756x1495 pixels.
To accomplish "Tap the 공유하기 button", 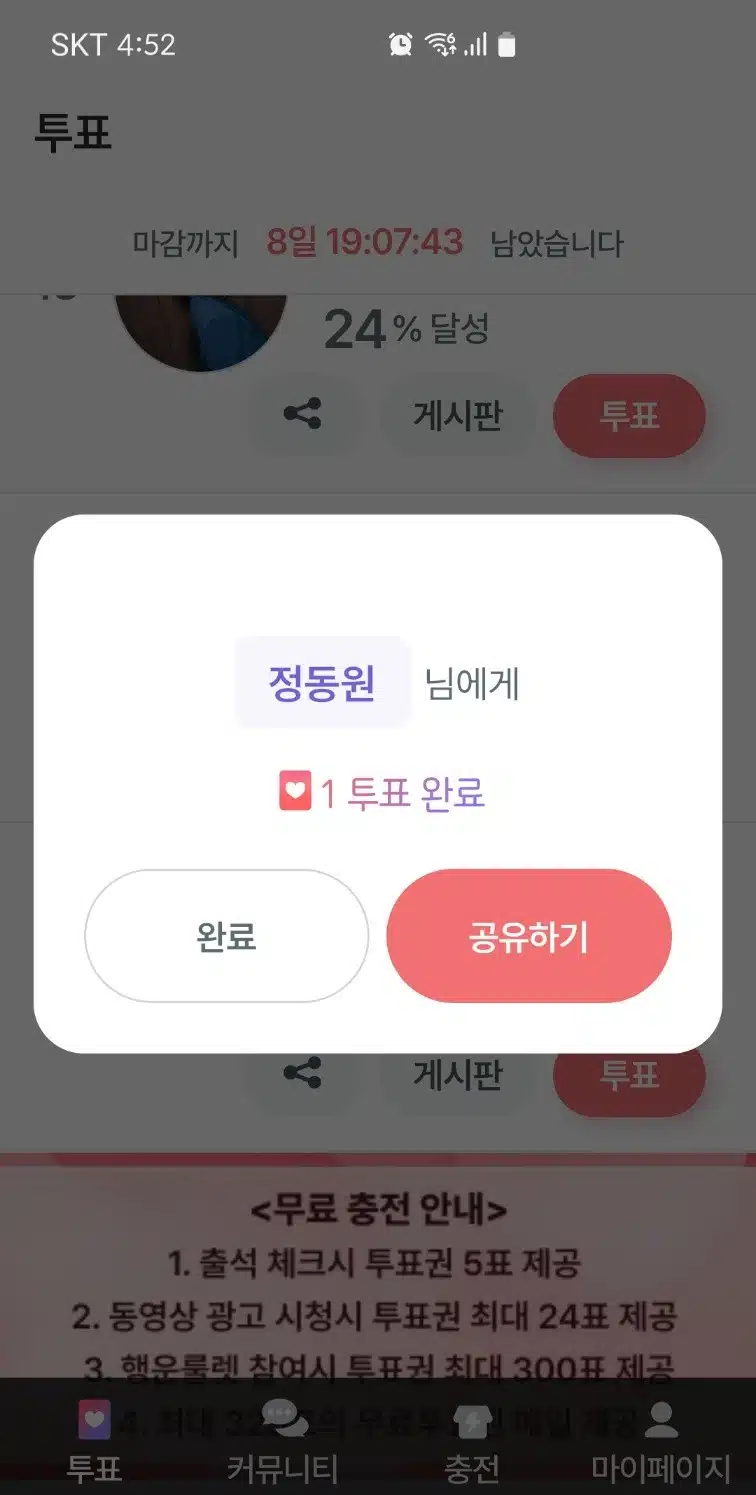I will [x=529, y=936].
